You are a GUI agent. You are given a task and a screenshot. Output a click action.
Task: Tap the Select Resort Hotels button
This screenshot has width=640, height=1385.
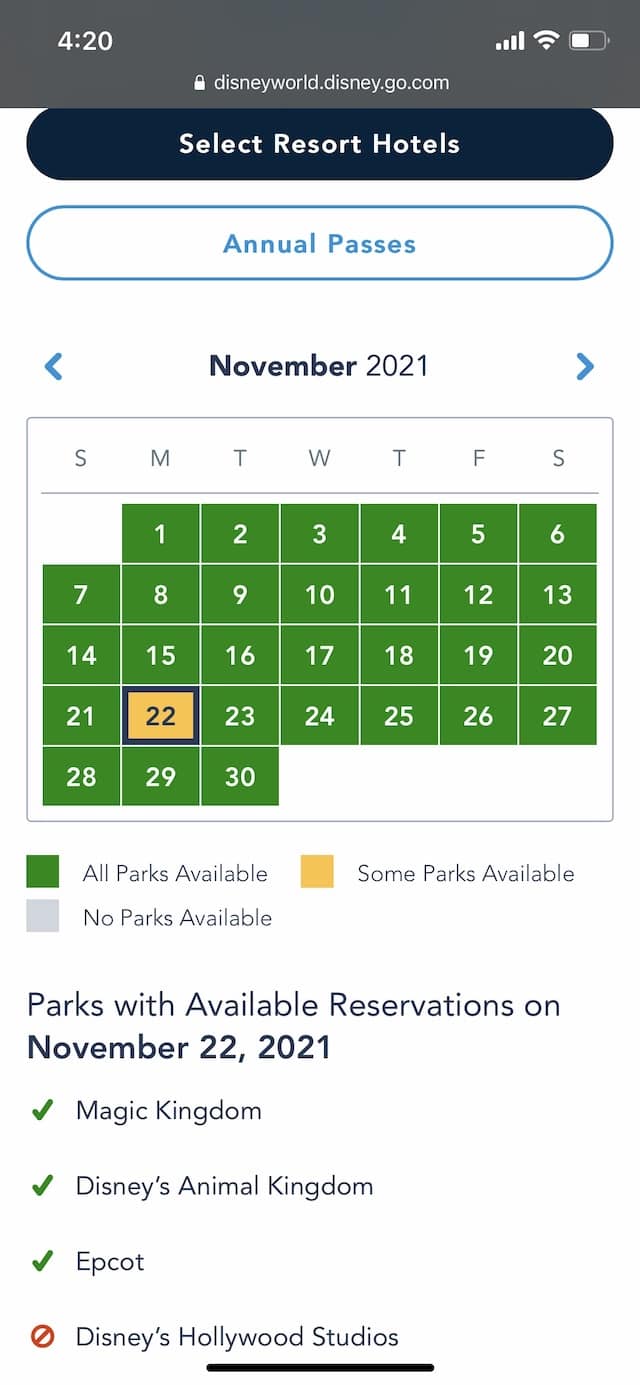[x=319, y=143]
